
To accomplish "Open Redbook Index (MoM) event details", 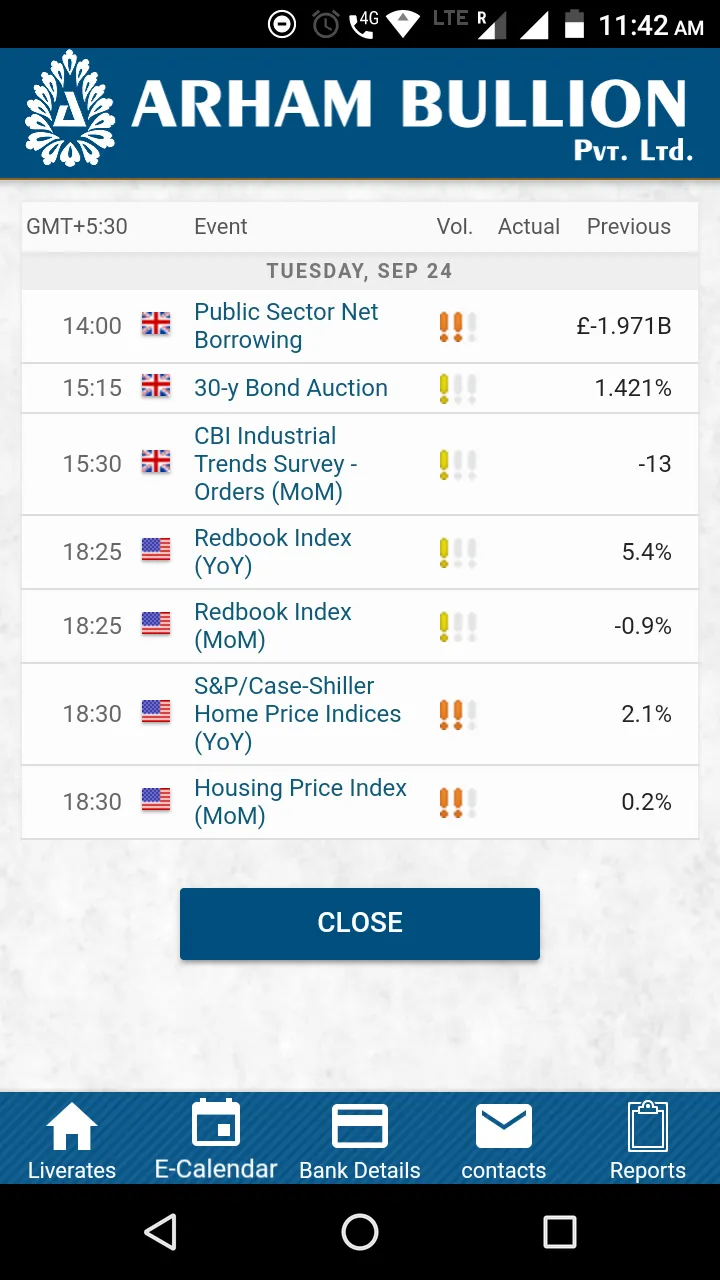I will (272, 625).
